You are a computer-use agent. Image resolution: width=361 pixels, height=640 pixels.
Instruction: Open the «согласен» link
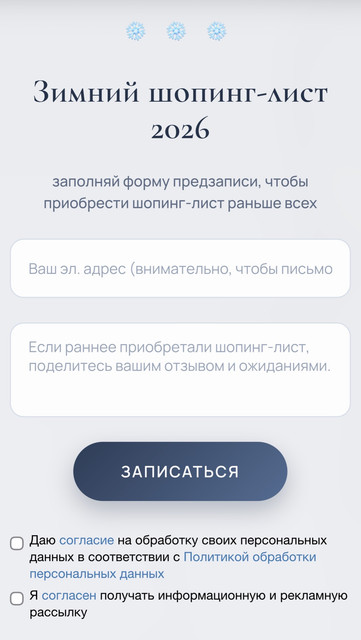click(69, 596)
